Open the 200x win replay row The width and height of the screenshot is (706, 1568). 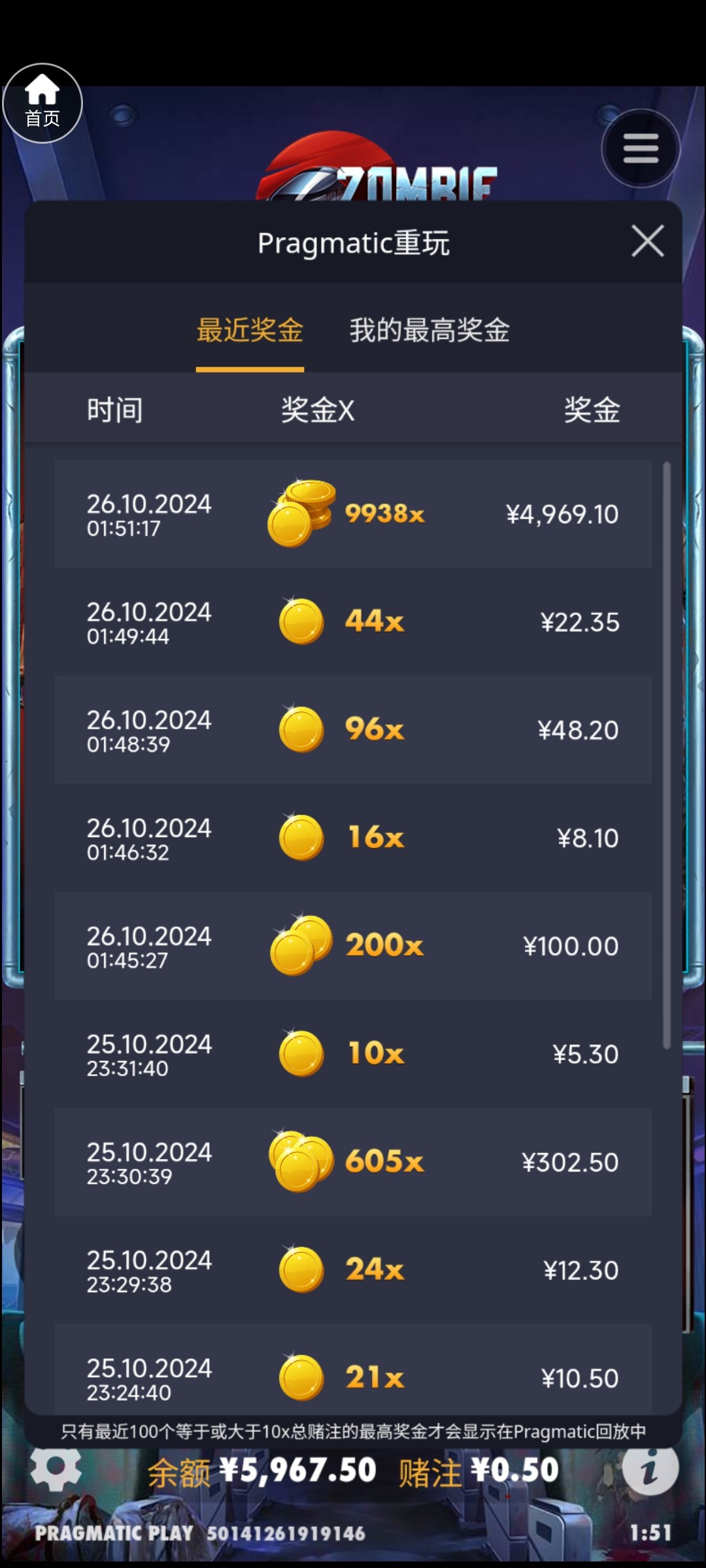353,946
